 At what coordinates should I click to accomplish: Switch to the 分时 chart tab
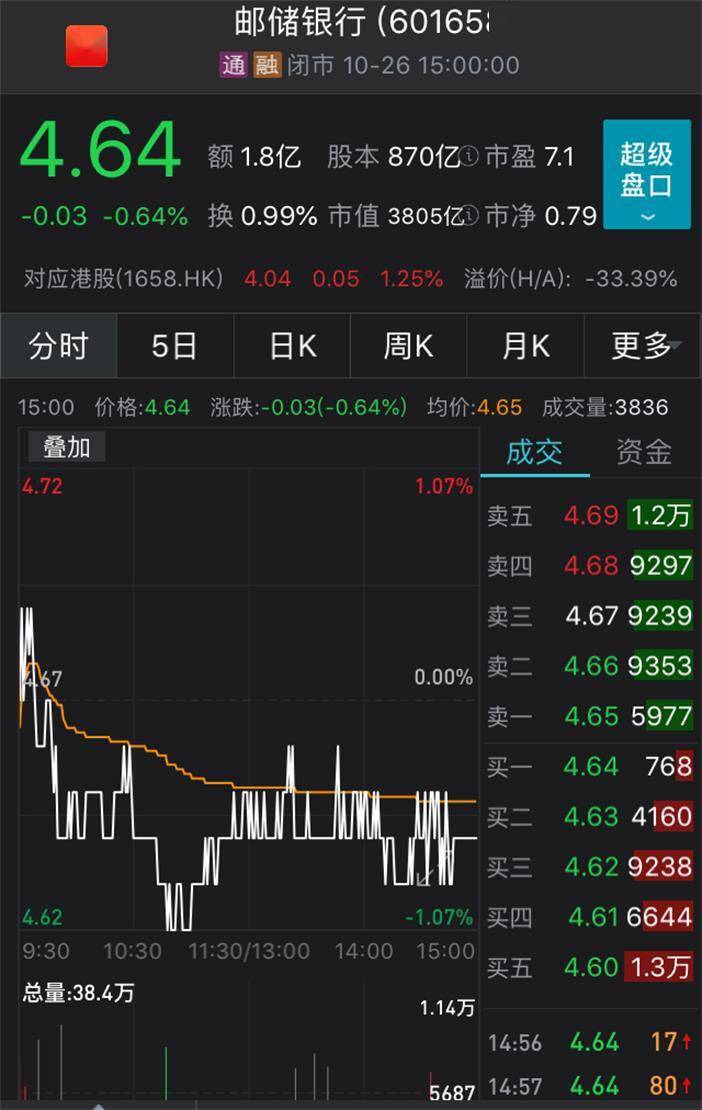pyautogui.click(x=58, y=346)
